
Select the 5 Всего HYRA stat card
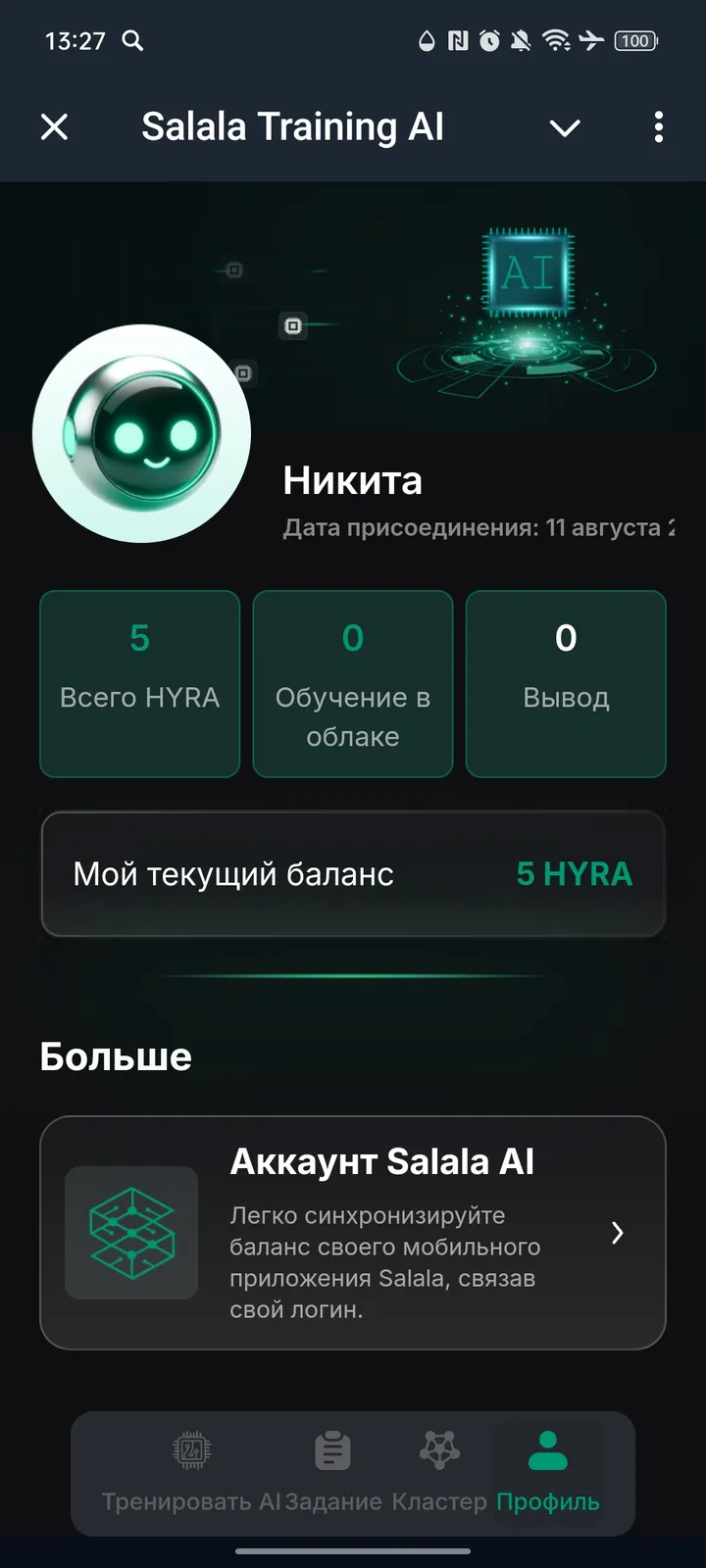pyautogui.click(x=138, y=684)
